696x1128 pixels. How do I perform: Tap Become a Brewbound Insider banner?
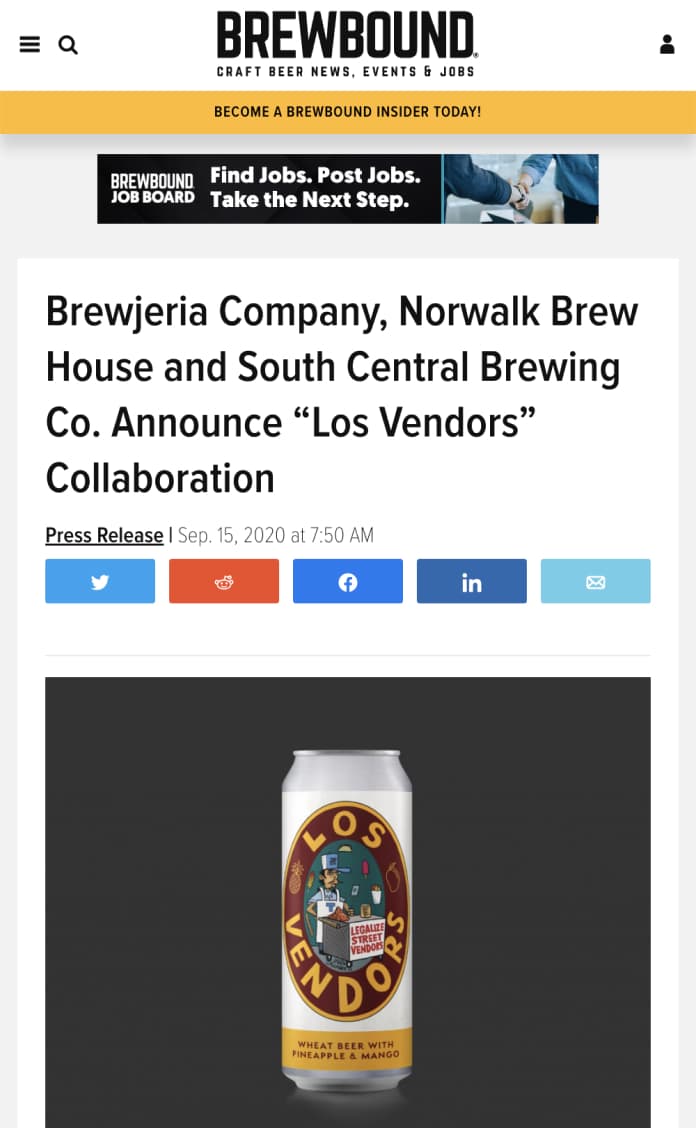tap(347, 112)
